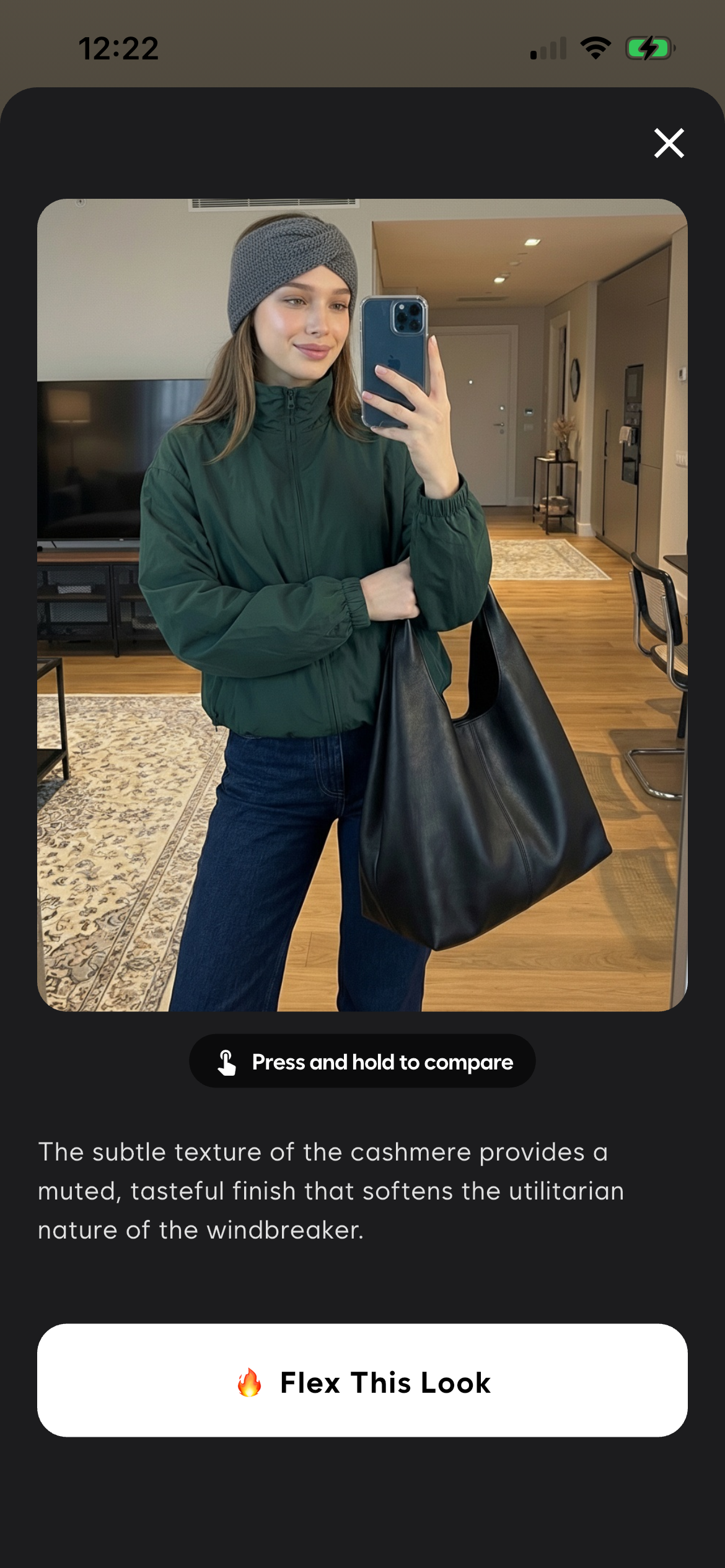The image size is (725, 1568).
Task: Close the look preview sheet
Action: point(669,143)
